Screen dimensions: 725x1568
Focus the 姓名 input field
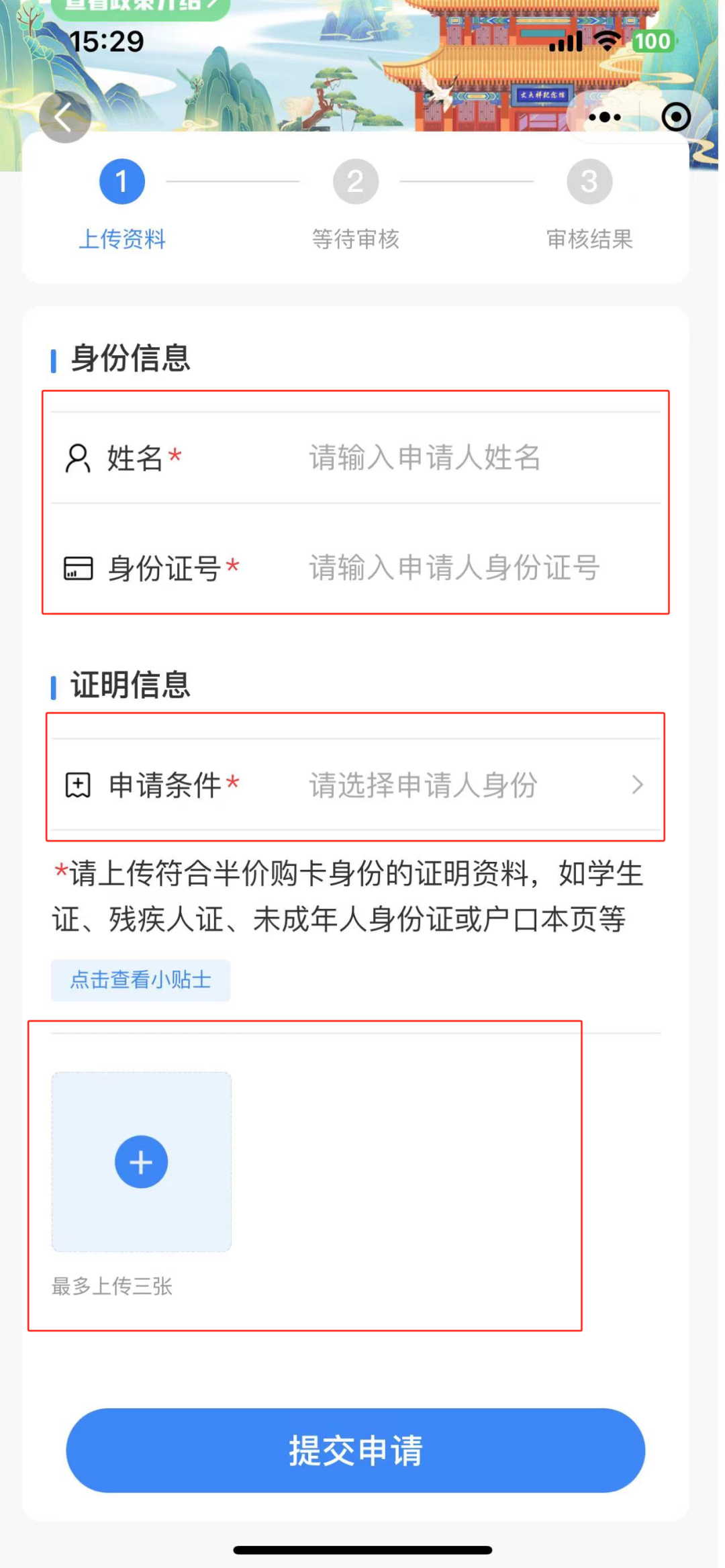(470, 458)
